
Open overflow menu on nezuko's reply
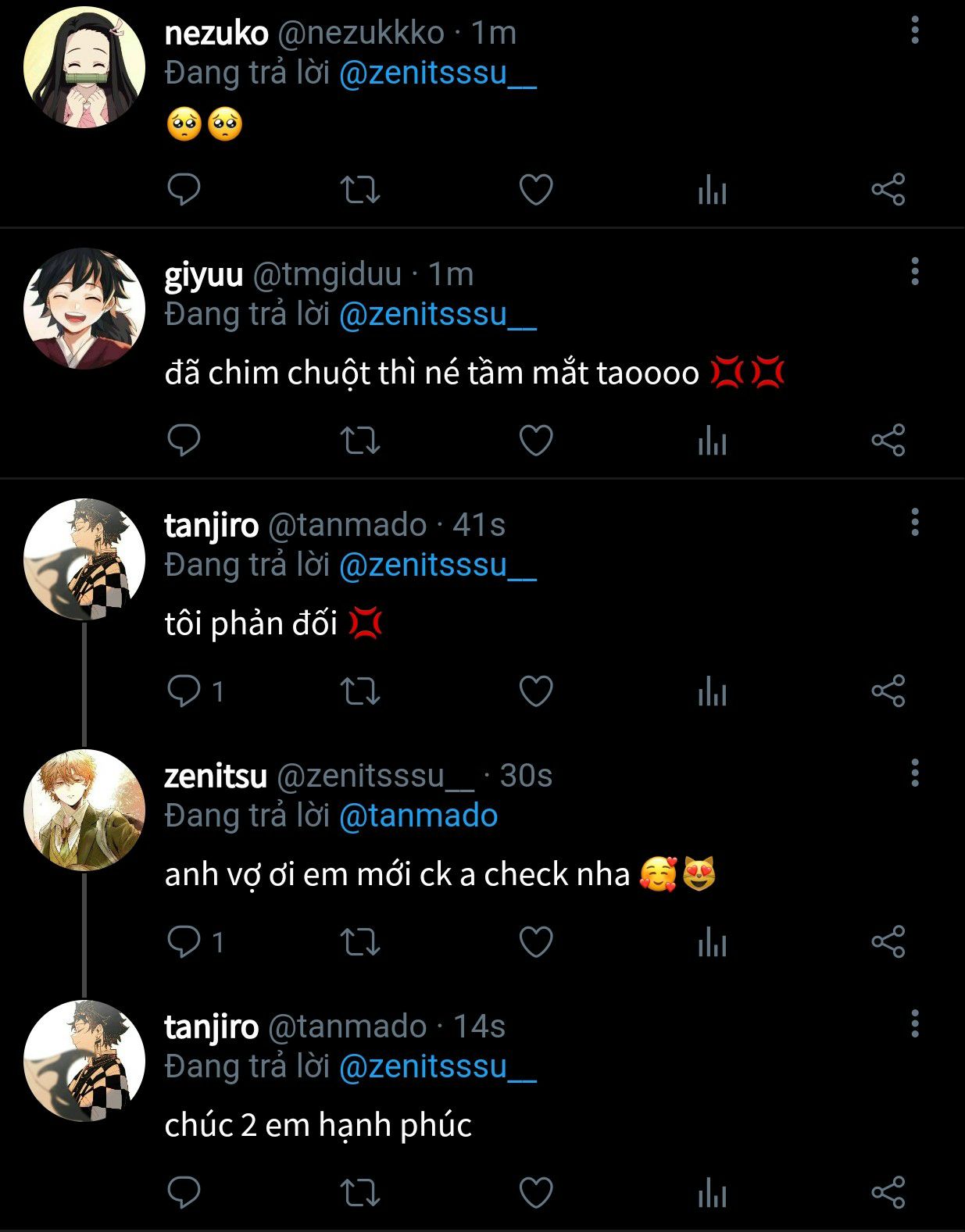914,30
